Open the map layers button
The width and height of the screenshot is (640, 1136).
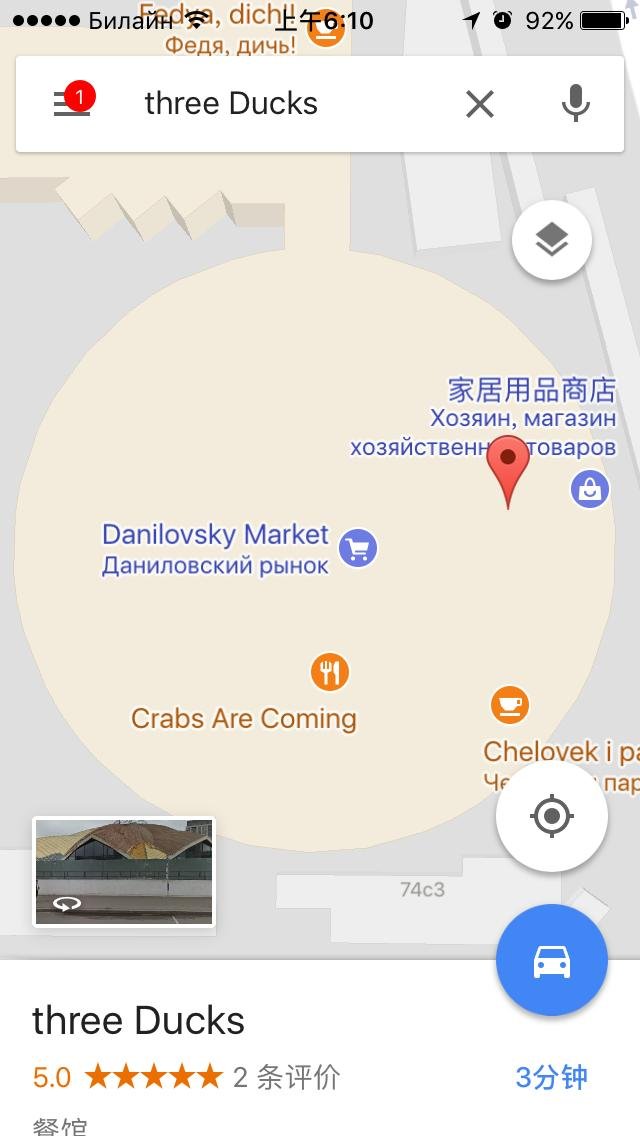tap(551, 240)
